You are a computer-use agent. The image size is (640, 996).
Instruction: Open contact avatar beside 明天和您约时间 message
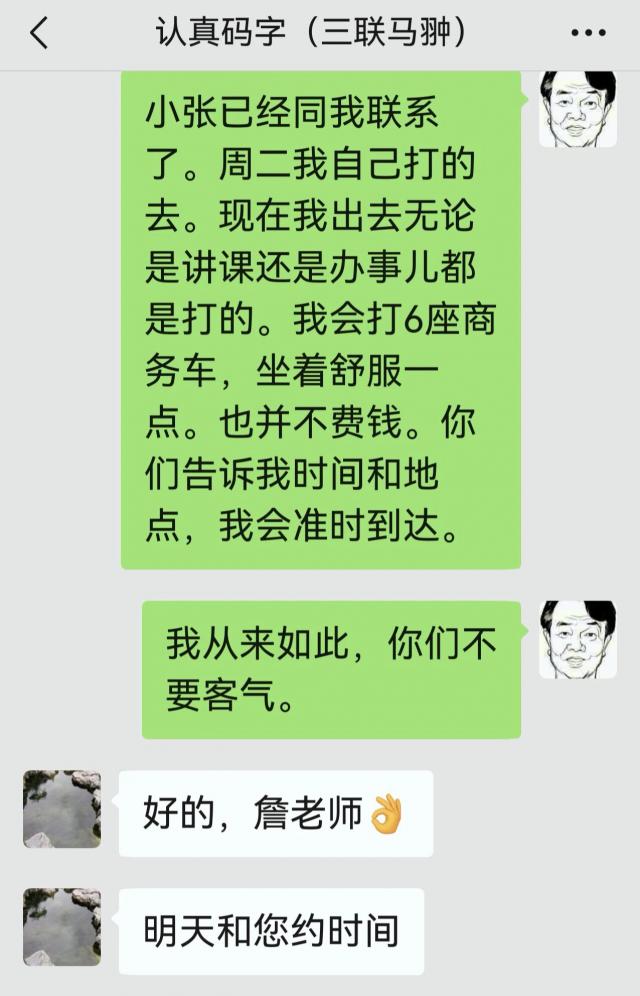point(62,927)
